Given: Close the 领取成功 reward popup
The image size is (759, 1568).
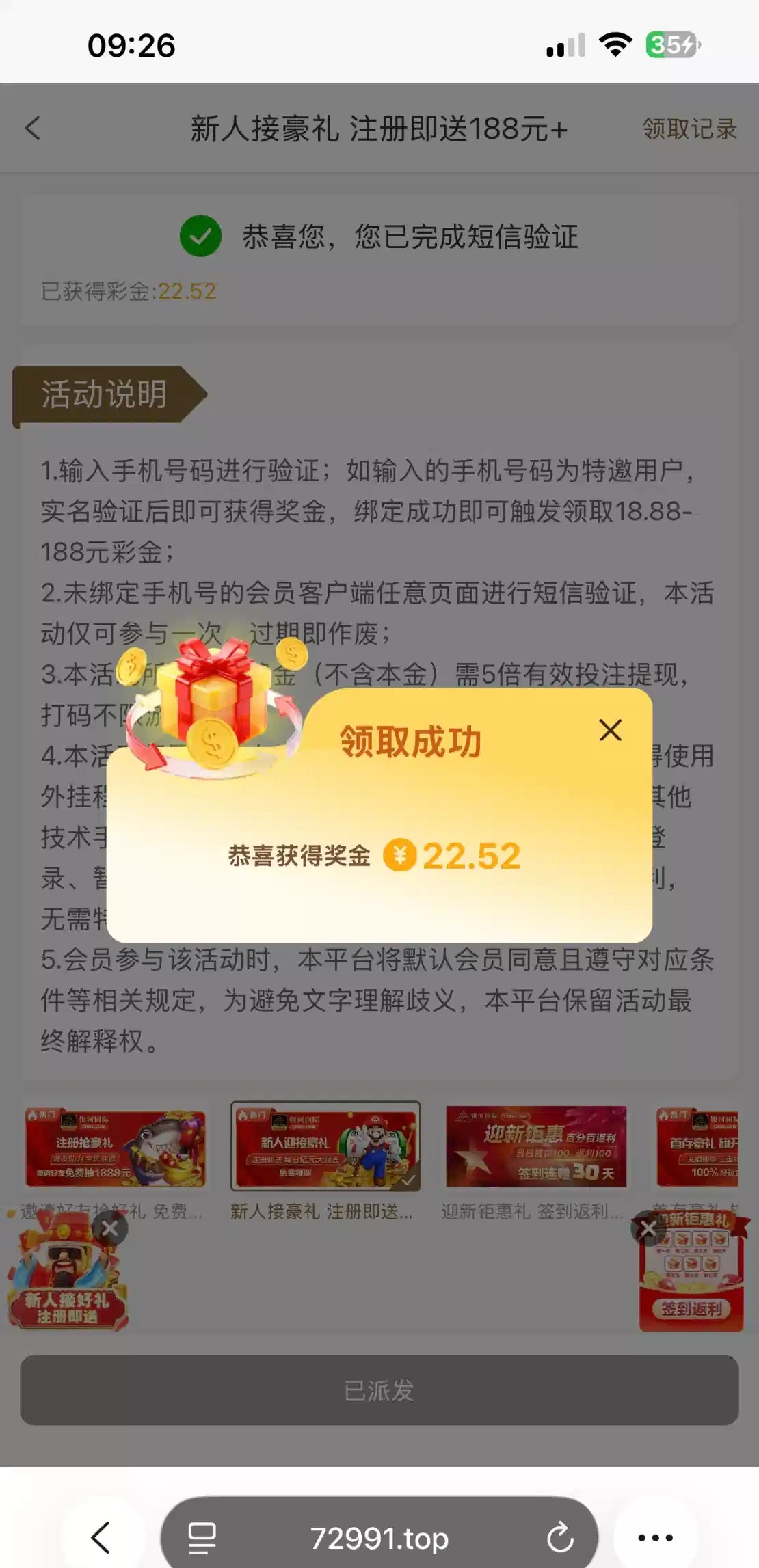Looking at the screenshot, I should click(x=610, y=730).
